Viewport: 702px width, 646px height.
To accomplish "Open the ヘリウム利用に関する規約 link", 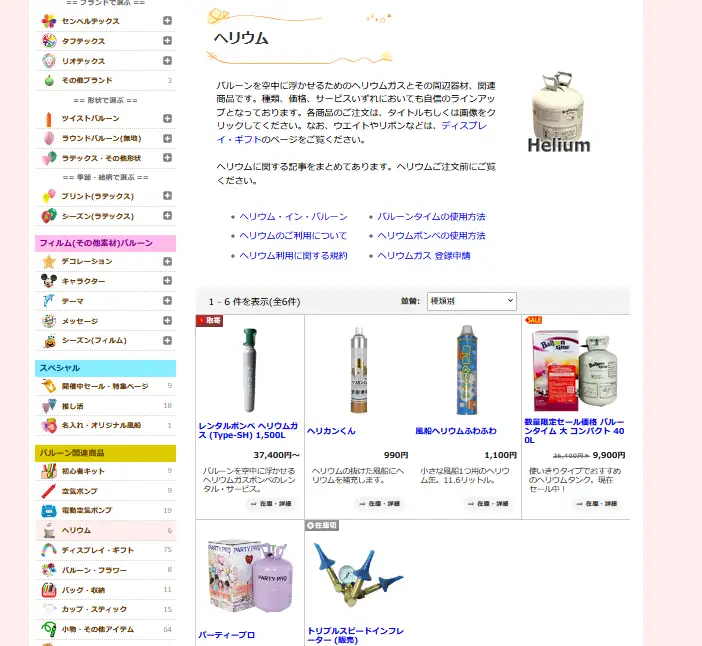I will pos(293,256).
